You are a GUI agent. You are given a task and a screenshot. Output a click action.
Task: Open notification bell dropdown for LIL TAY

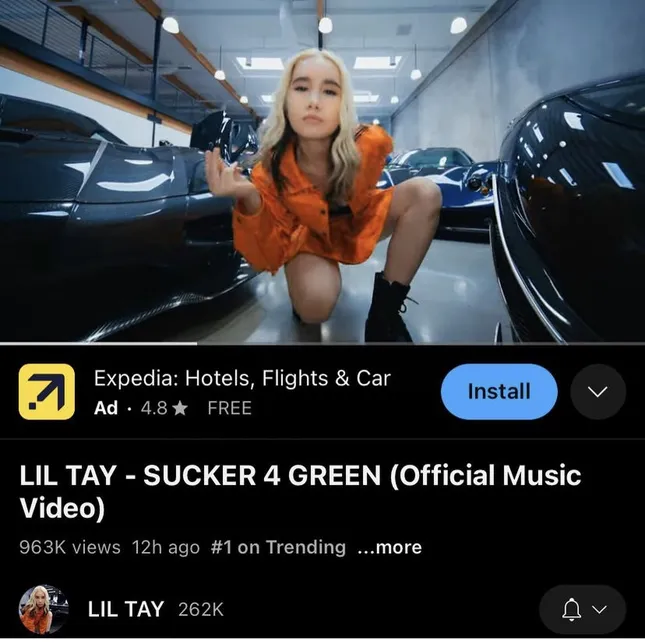pyautogui.click(x=584, y=609)
